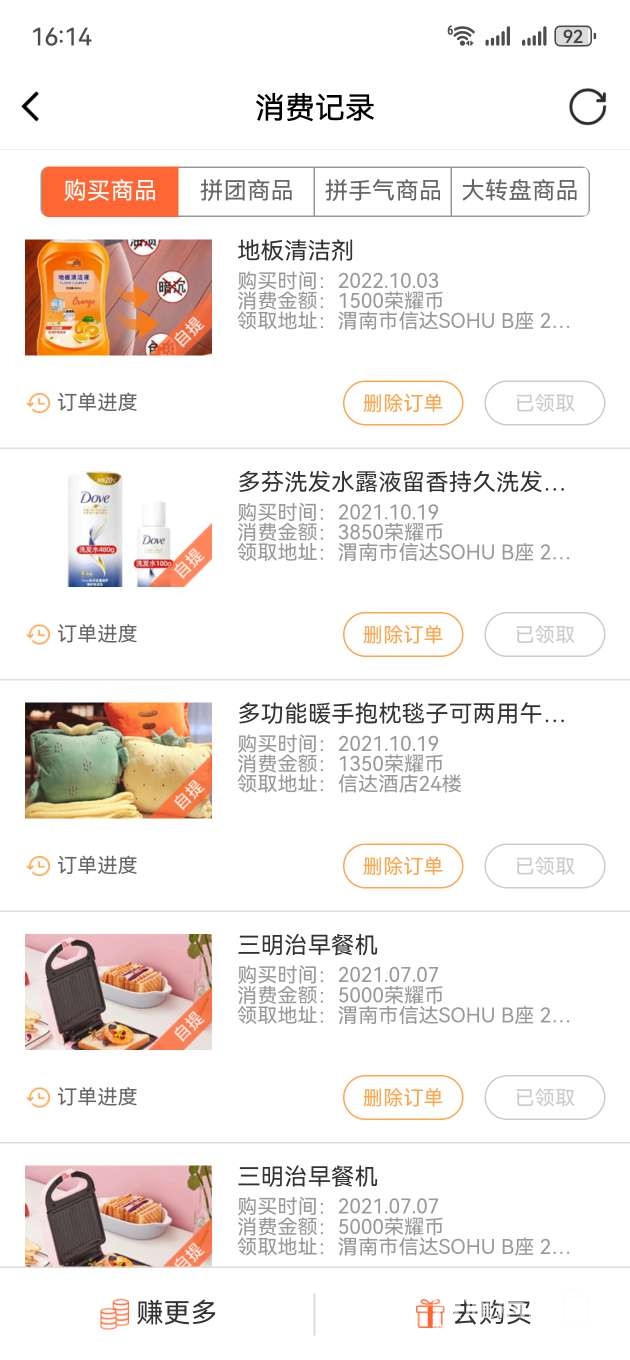Open the 地板清洁剂 product image
Viewport: 630px width, 1360px height.
pos(118,297)
